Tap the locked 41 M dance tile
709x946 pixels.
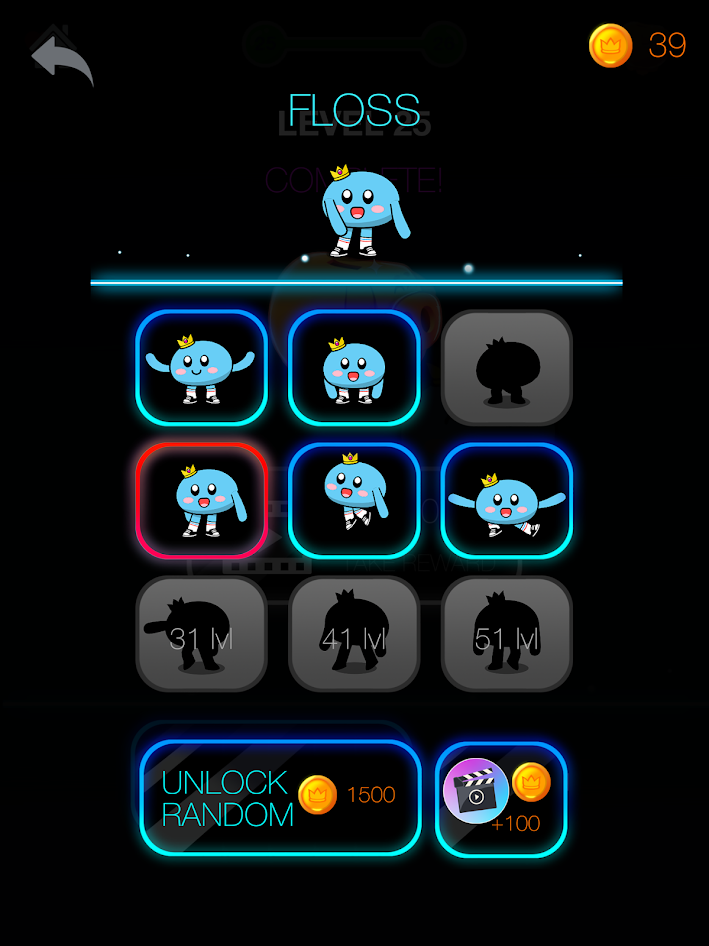pos(354,634)
